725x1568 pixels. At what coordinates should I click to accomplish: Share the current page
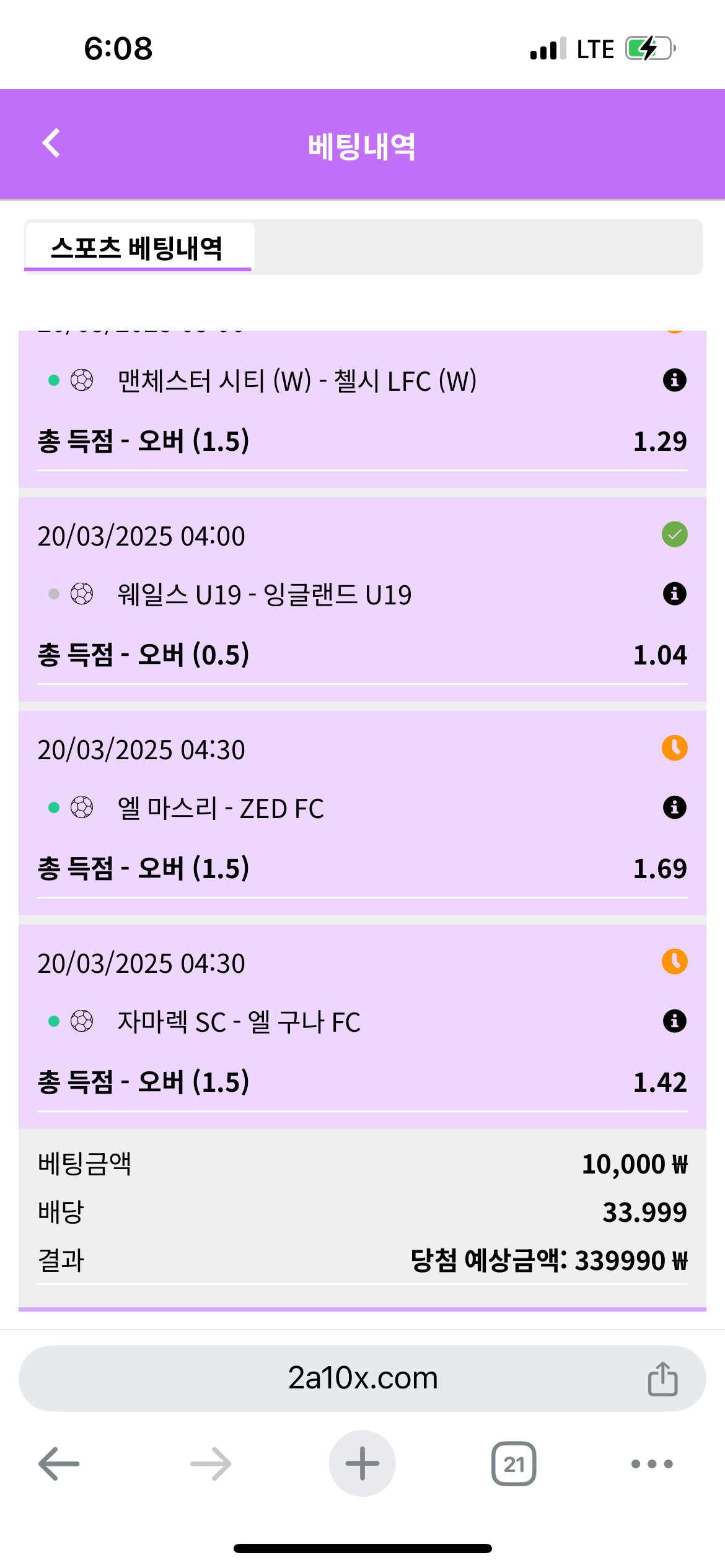point(662,1379)
